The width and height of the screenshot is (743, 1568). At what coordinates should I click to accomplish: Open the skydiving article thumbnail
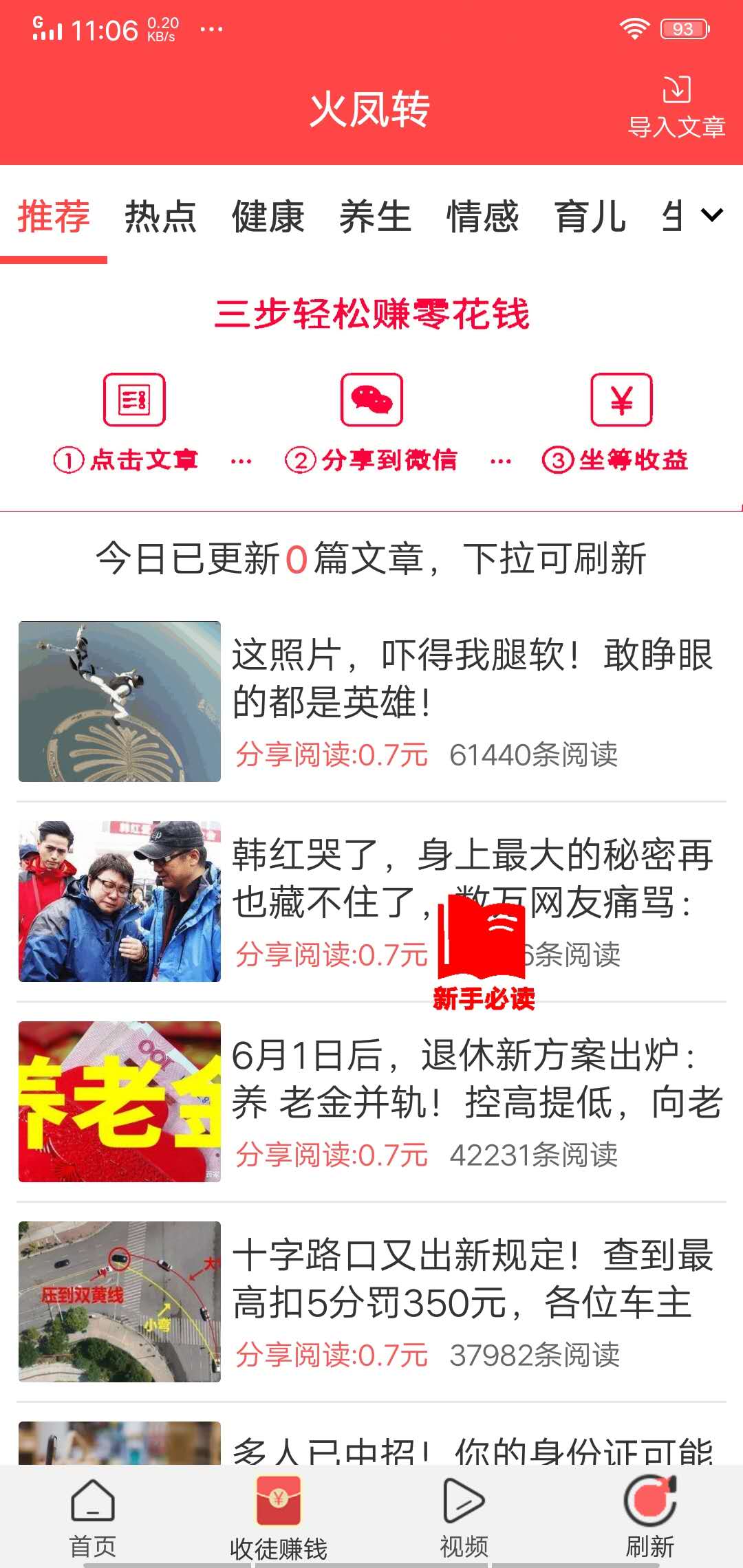coord(121,700)
